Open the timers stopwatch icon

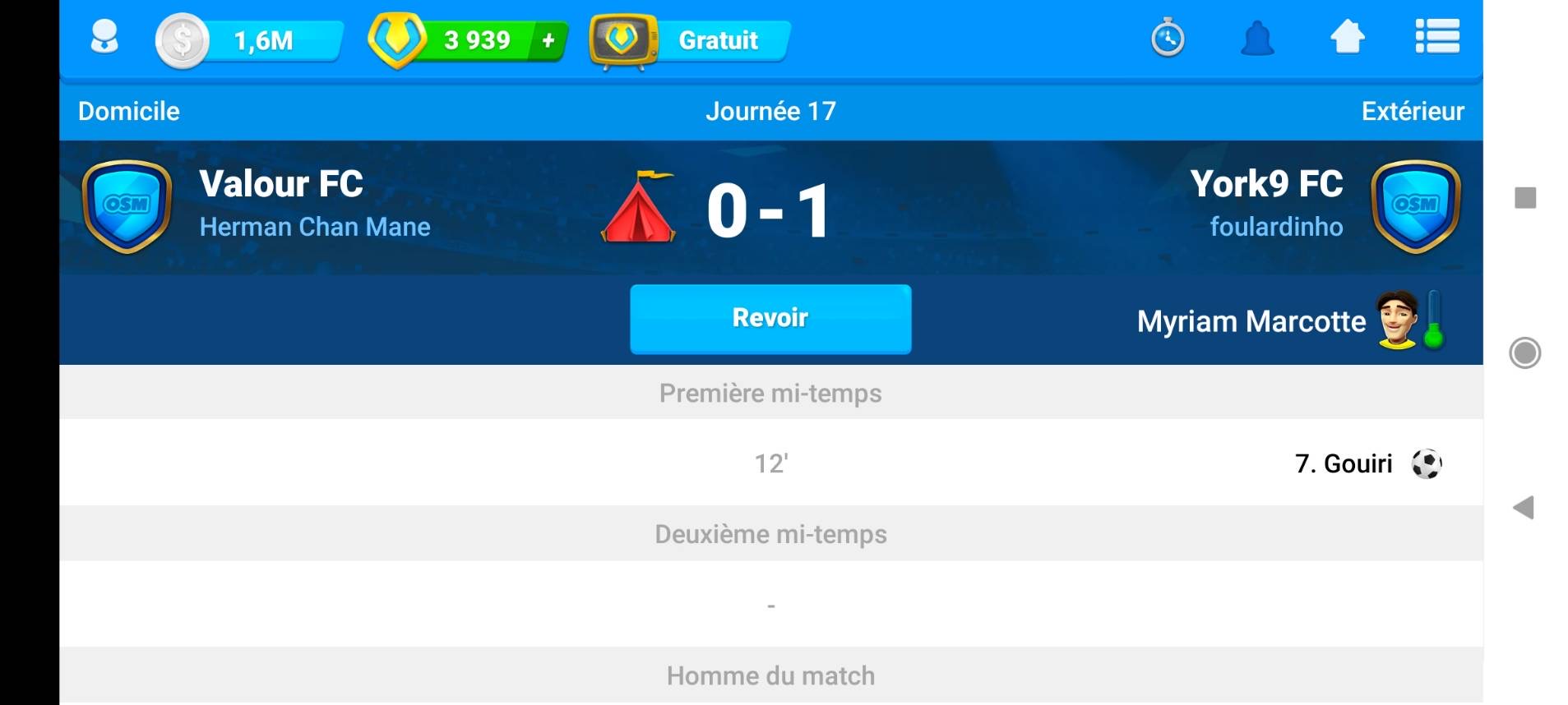1167,39
